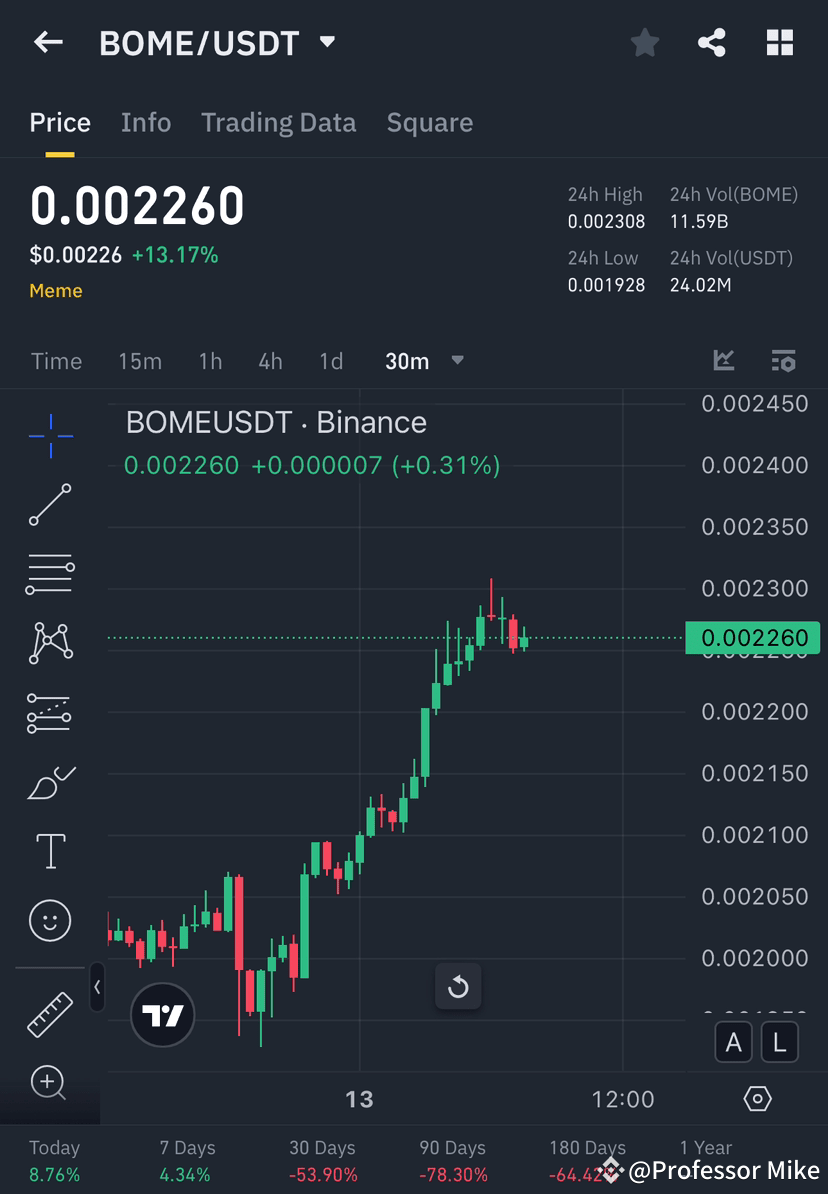Select the 1h timeframe
The image size is (828, 1194).
(210, 361)
